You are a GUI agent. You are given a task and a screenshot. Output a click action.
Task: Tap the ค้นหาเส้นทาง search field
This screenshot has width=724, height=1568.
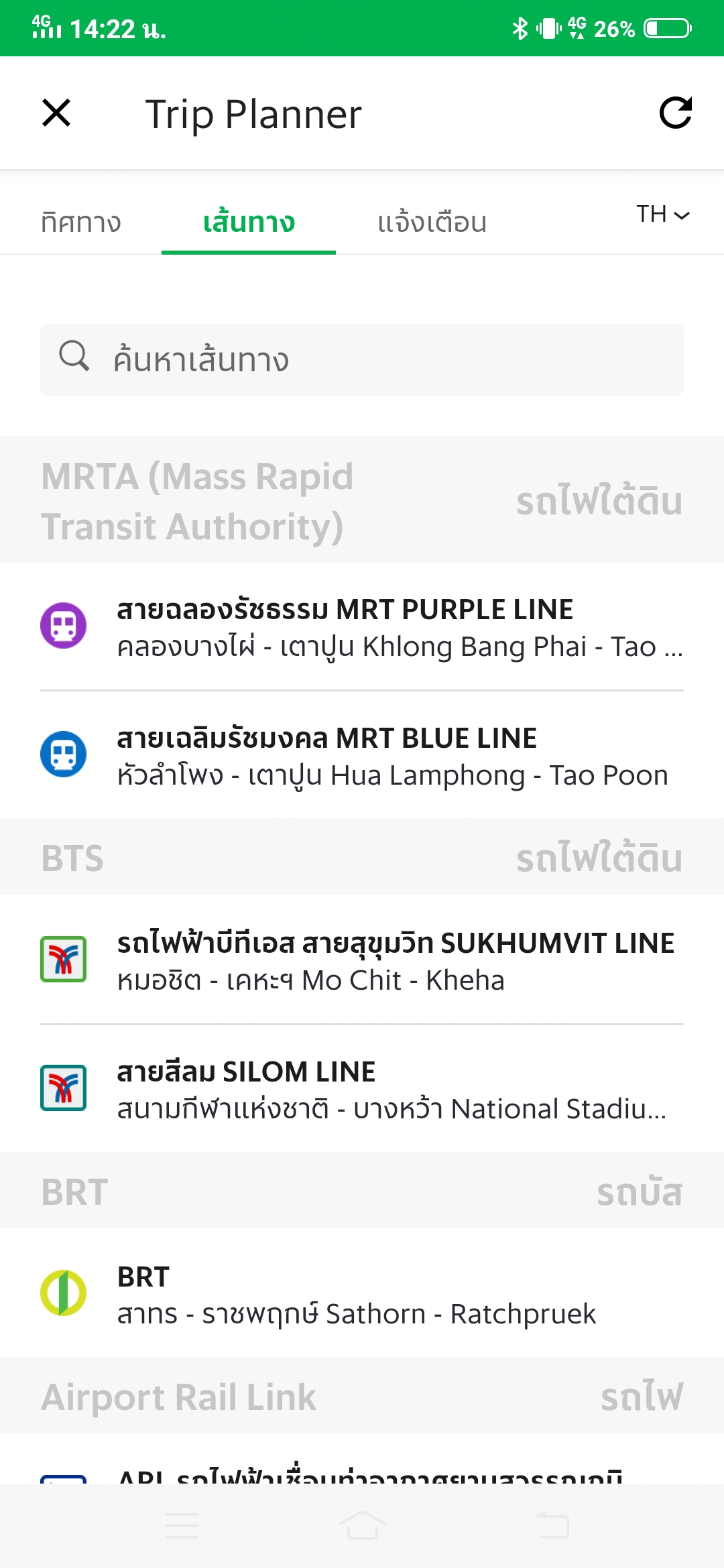pyautogui.click(x=362, y=360)
